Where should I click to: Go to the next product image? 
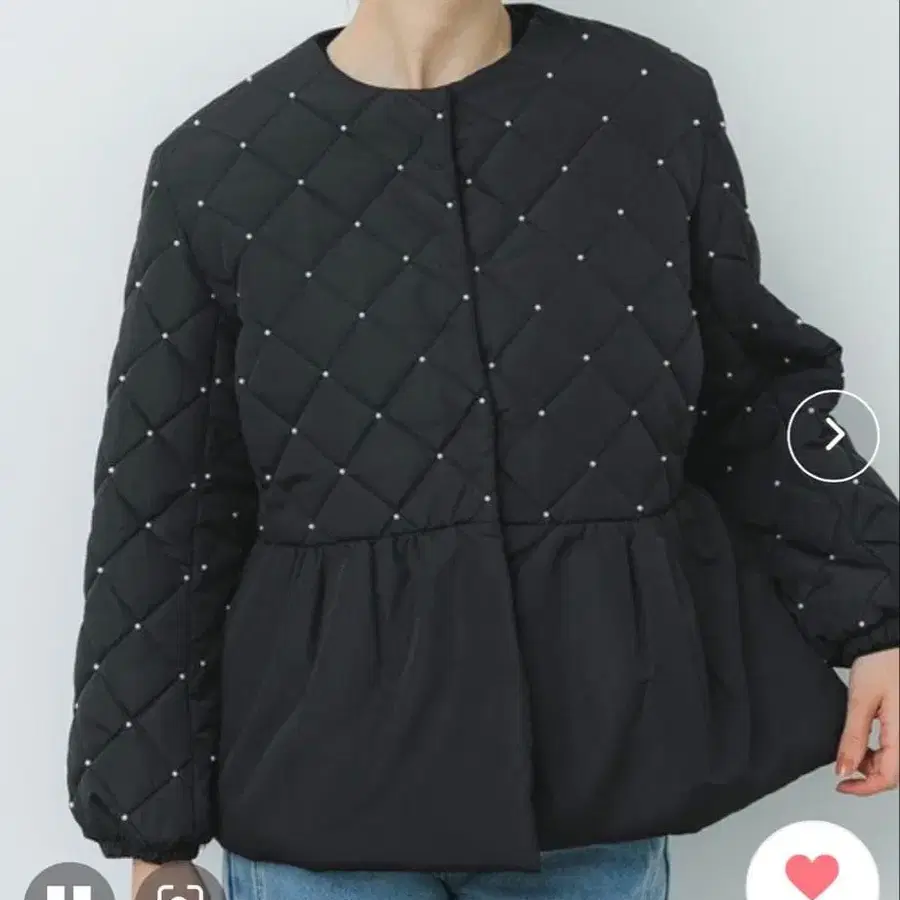pos(833,435)
